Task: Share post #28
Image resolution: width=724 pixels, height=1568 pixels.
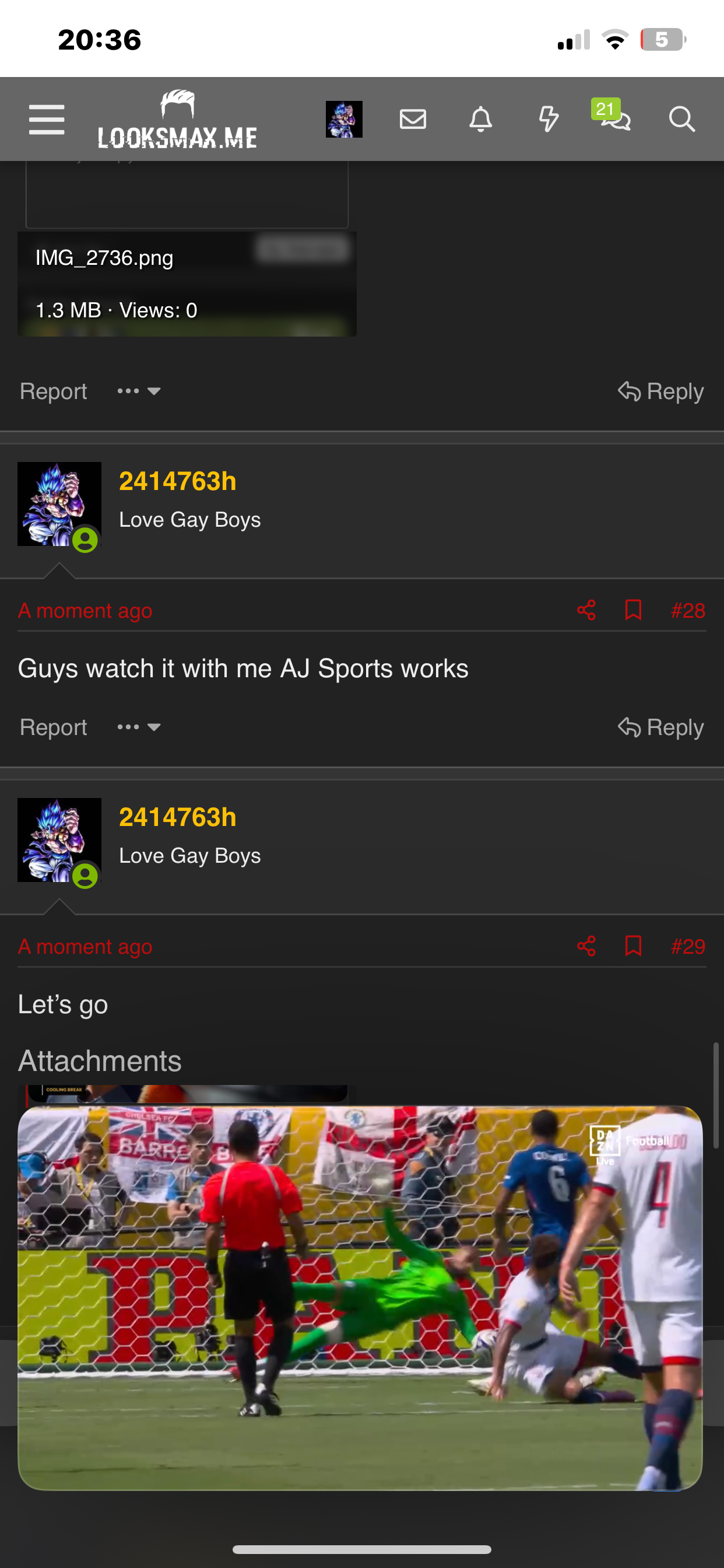Action: coord(586,610)
